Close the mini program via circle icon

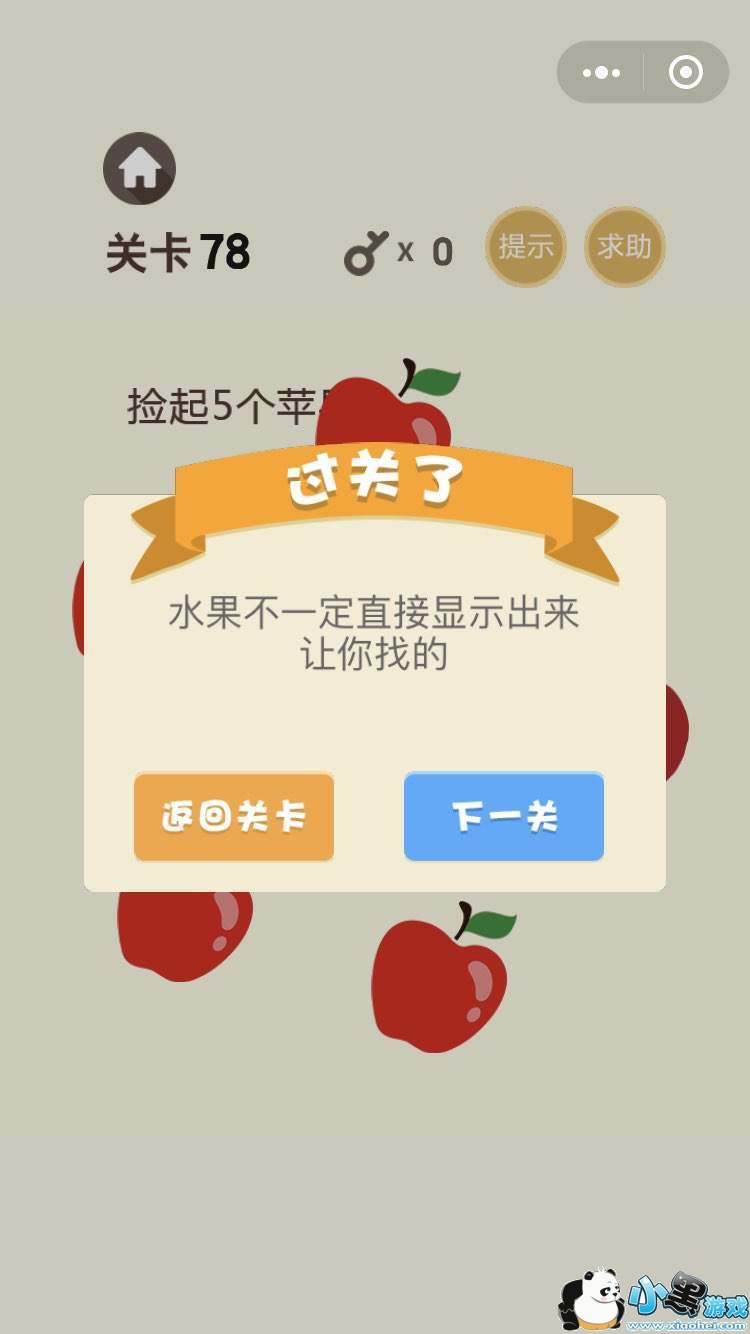point(686,72)
